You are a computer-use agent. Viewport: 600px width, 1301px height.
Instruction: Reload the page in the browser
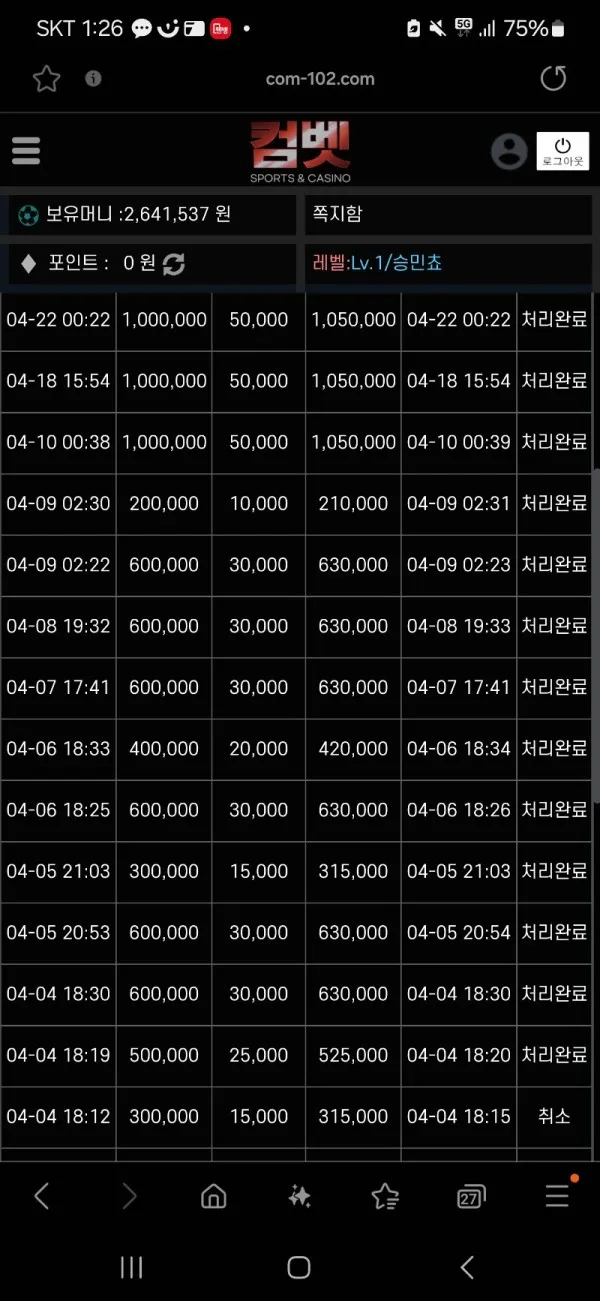pyautogui.click(x=553, y=79)
